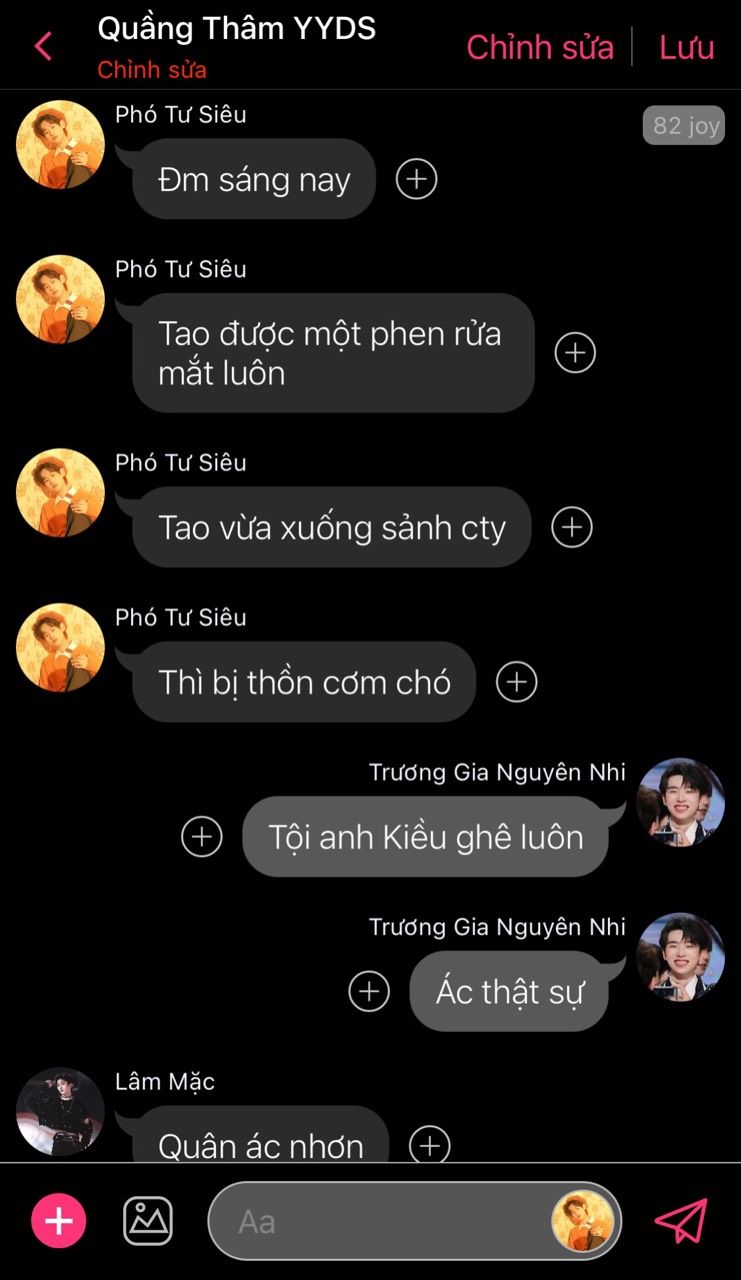
Task: Tap the plus beside "Tao được một phen rửa mắt luôn"
Action: click(x=575, y=353)
